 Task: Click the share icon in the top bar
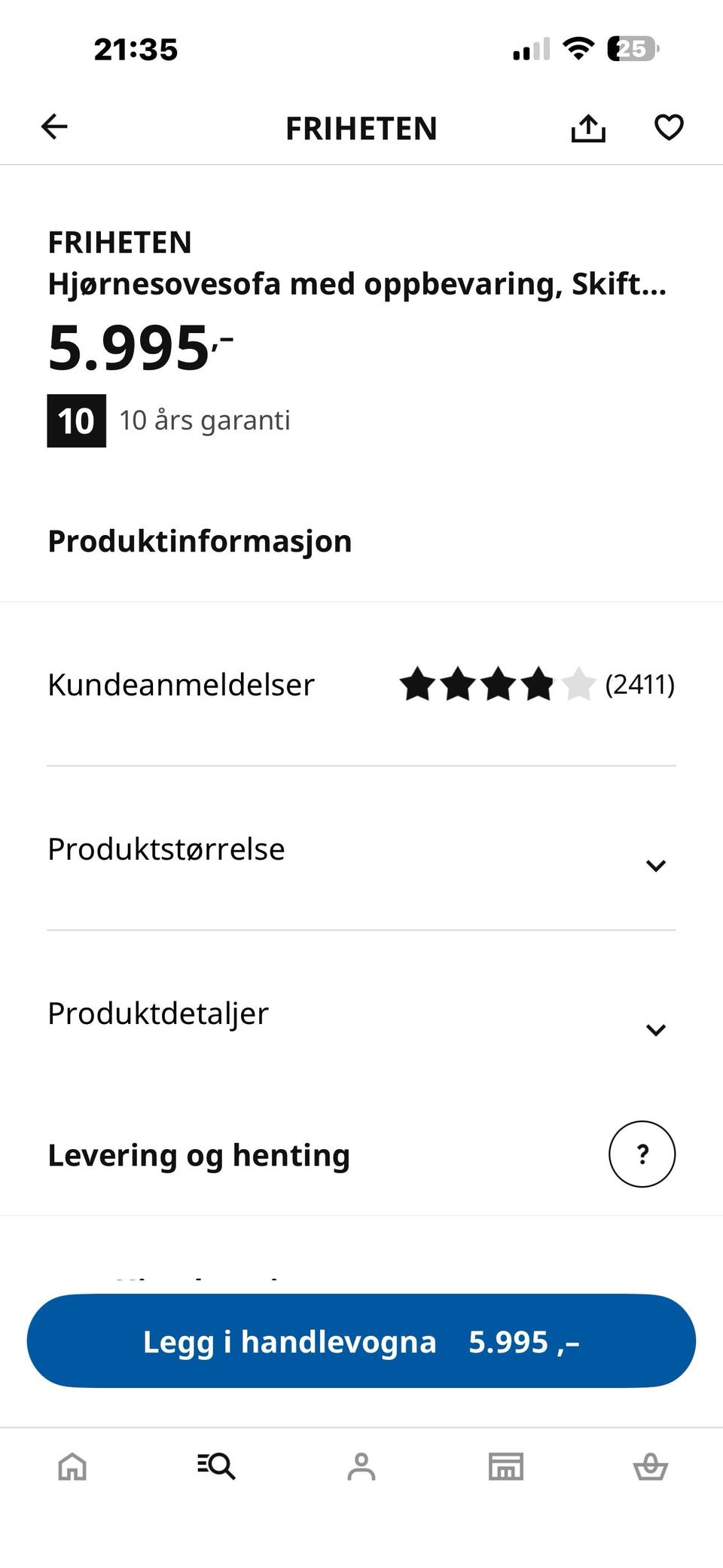click(x=588, y=127)
